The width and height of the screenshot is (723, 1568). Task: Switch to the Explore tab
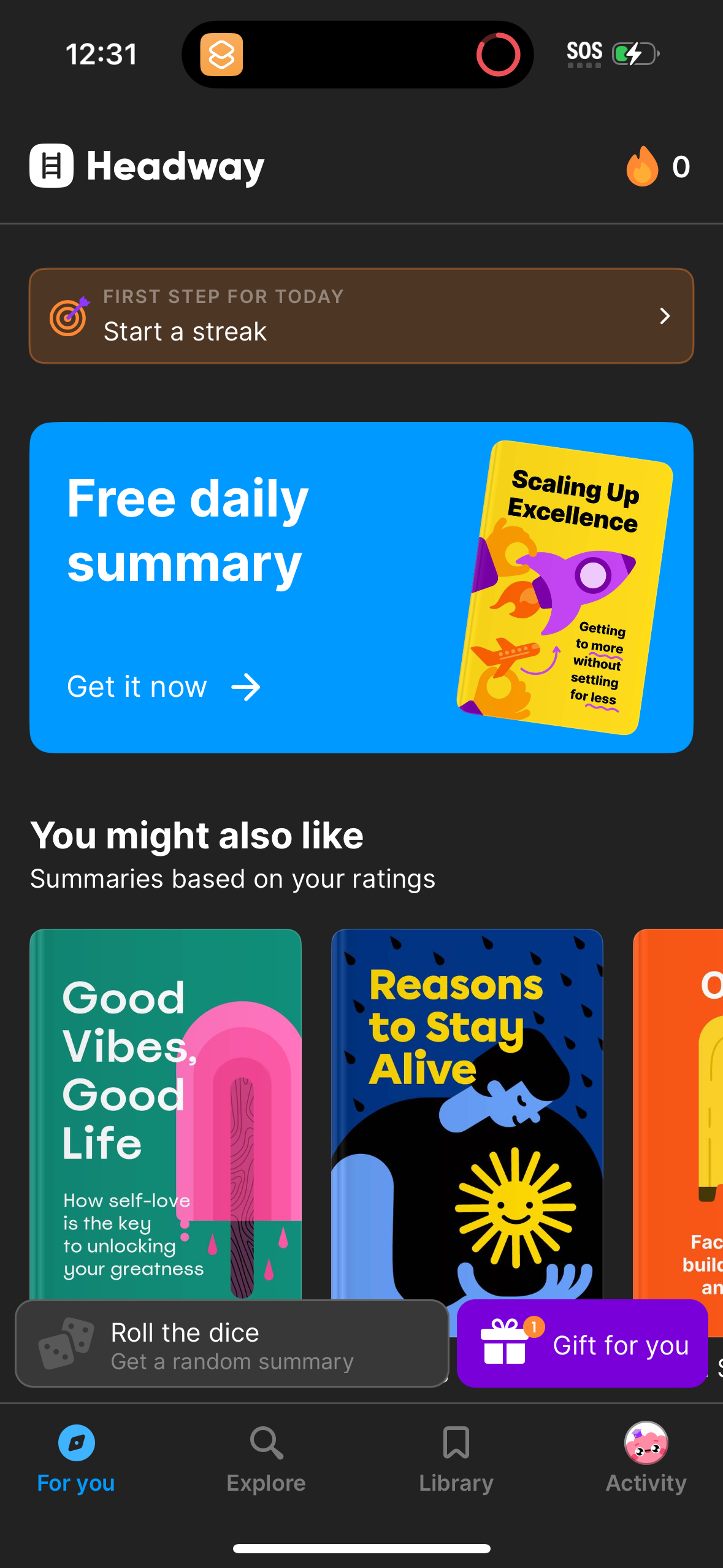(266, 1459)
